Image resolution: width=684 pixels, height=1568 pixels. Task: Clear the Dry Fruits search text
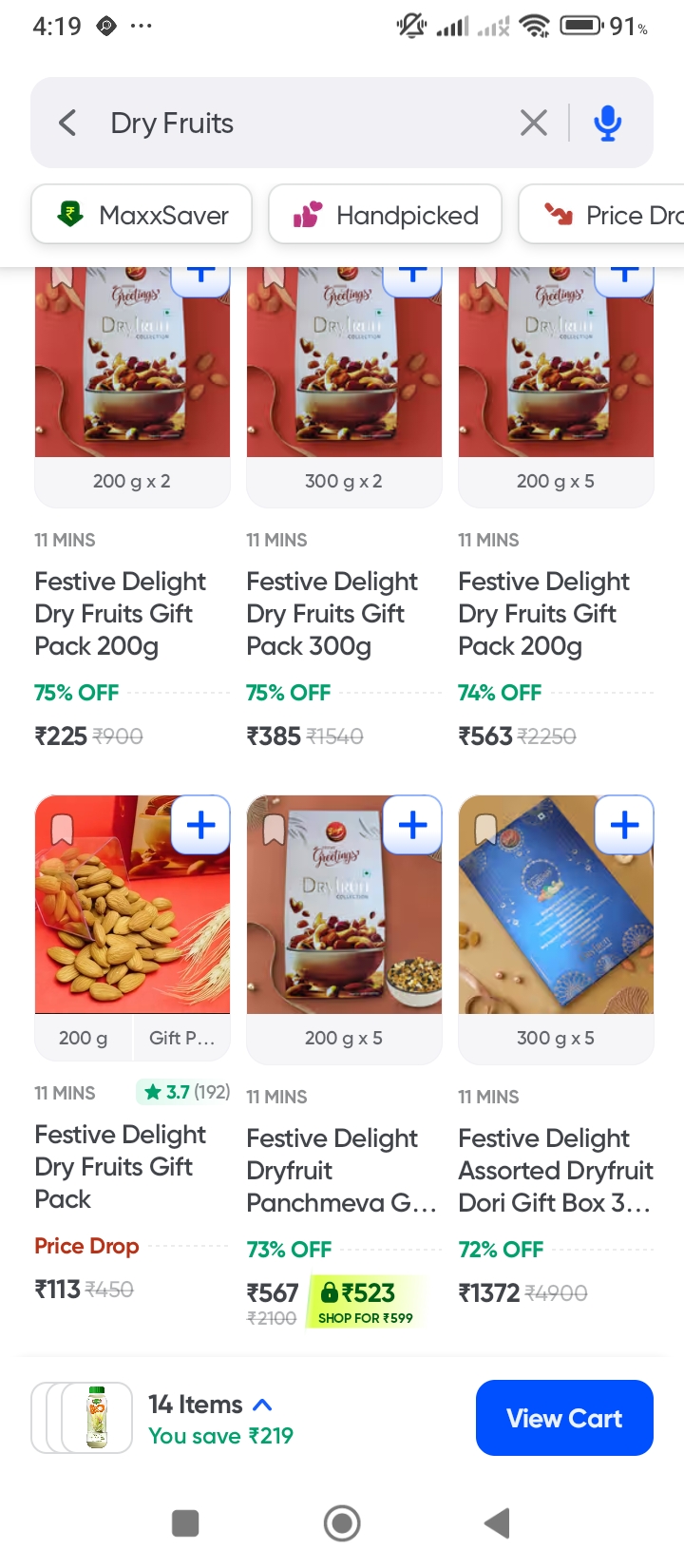[x=534, y=123]
